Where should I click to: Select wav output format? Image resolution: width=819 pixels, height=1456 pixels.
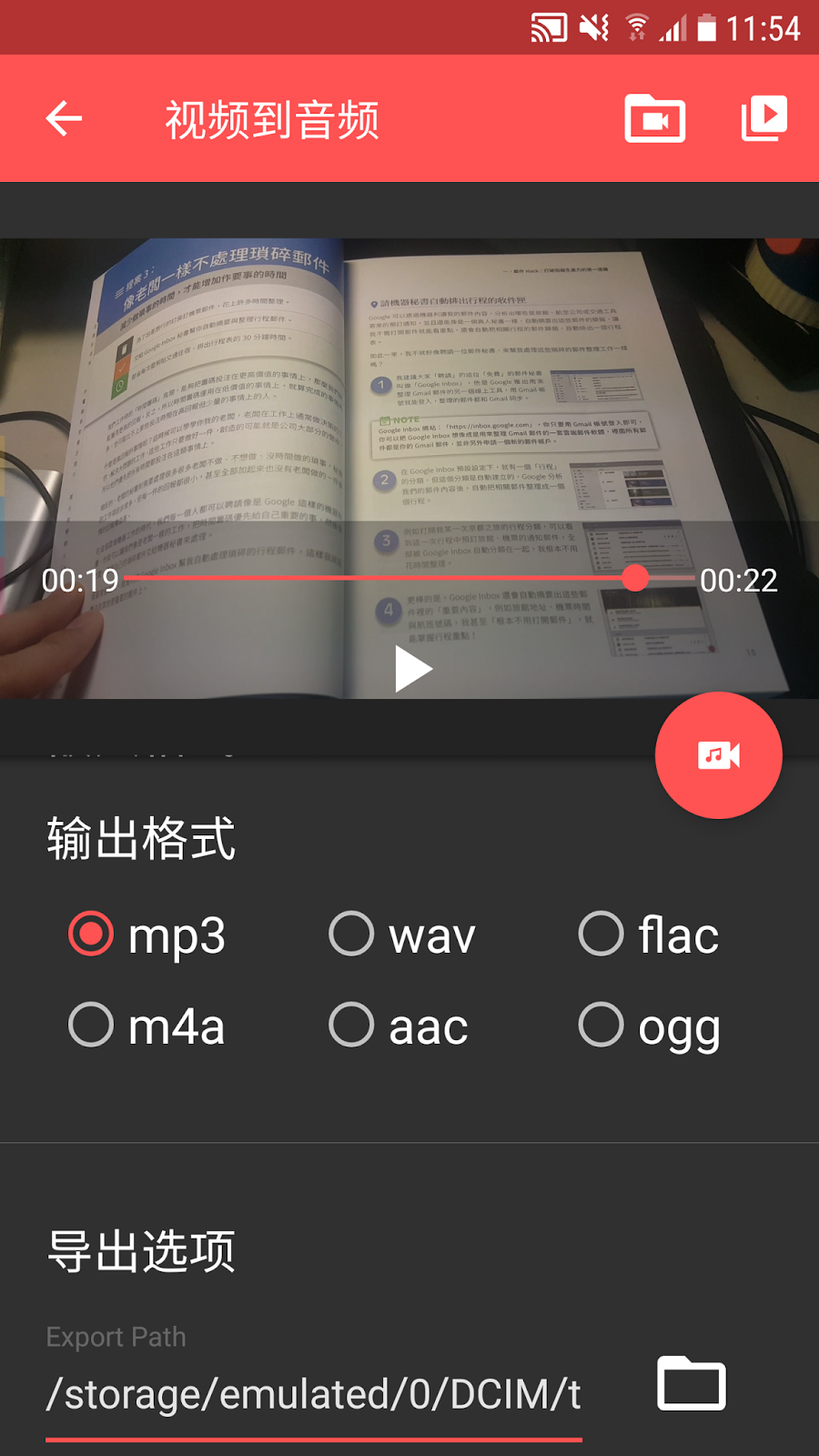352,935
